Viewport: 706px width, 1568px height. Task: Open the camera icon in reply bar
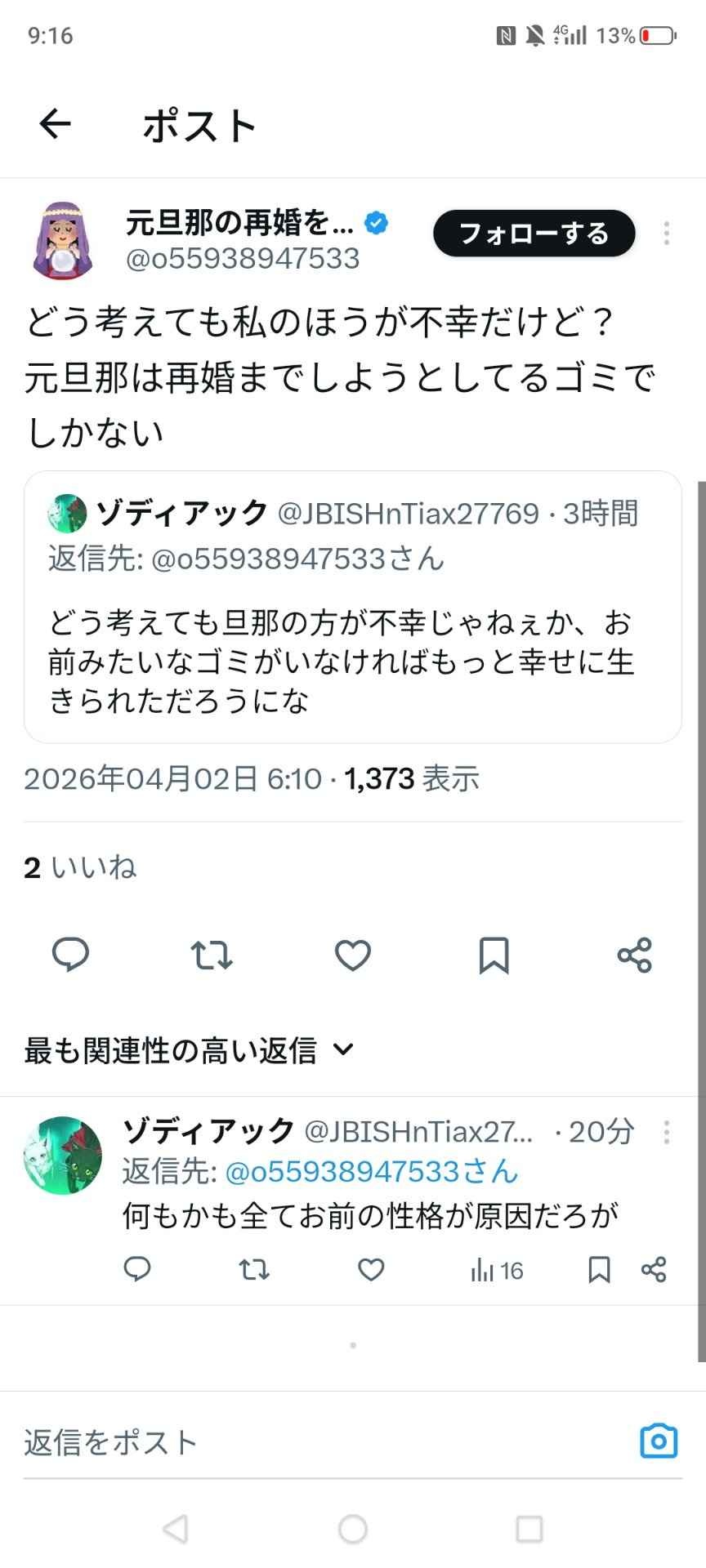click(659, 1441)
